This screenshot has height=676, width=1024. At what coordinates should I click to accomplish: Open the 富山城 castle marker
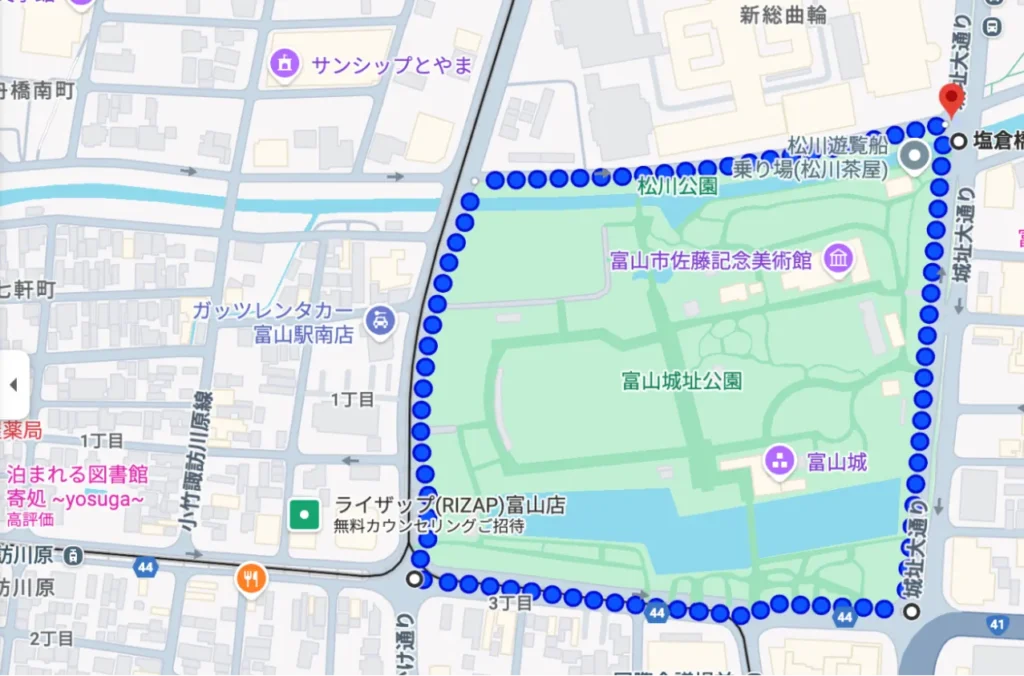[778, 462]
